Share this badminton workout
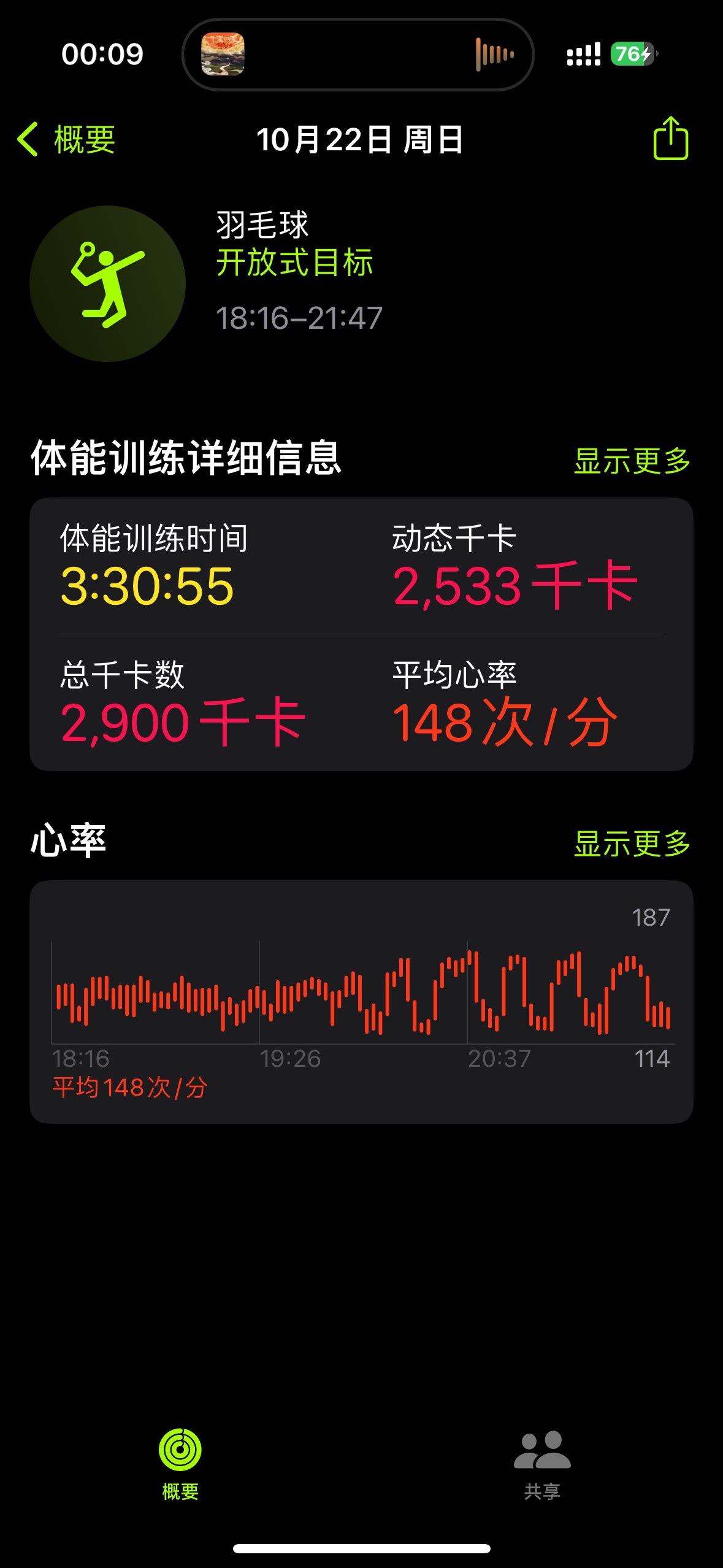Viewport: 723px width, 1568px height. (x=670, y=139)
